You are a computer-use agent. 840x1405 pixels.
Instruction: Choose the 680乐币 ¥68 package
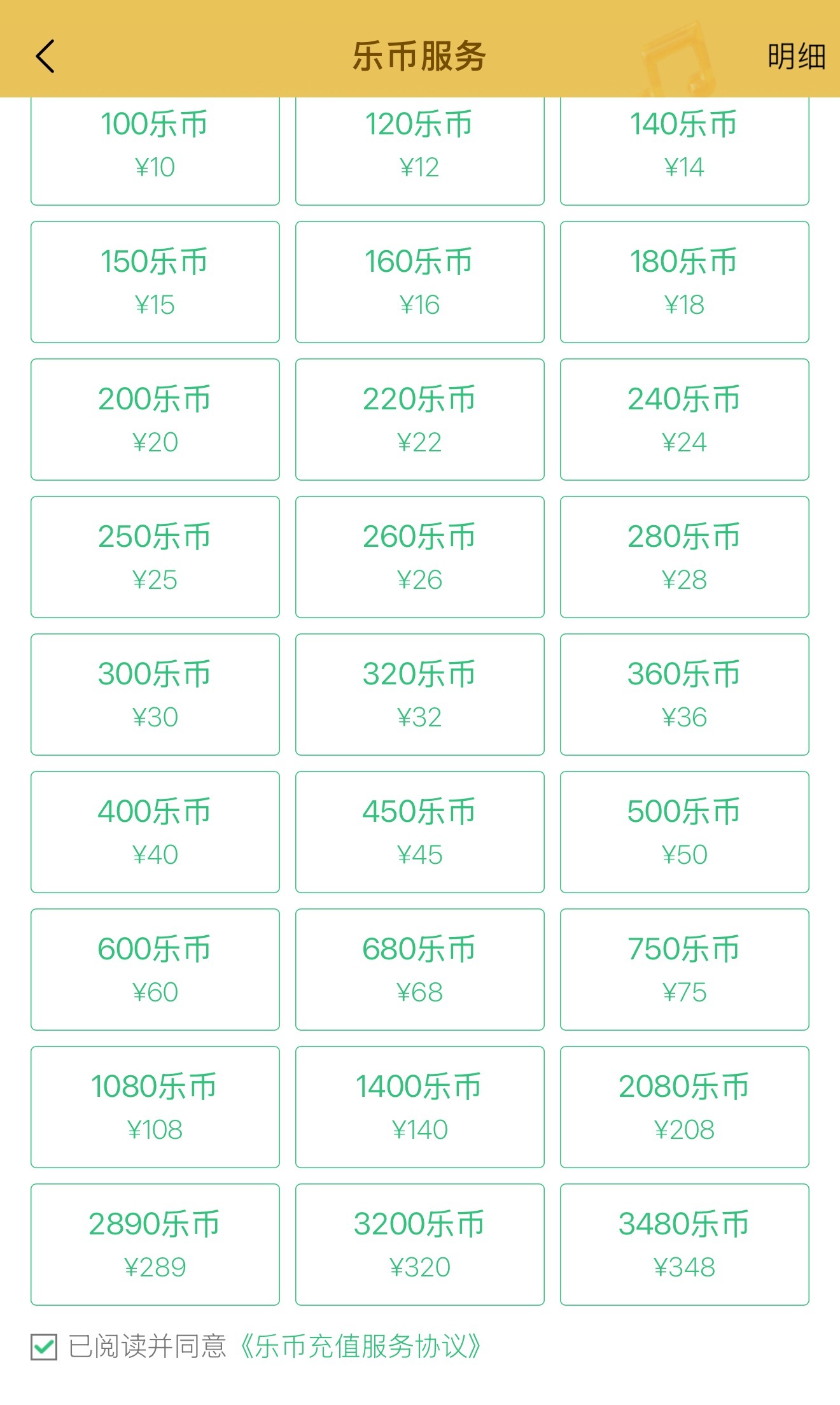tap(420, 970)
